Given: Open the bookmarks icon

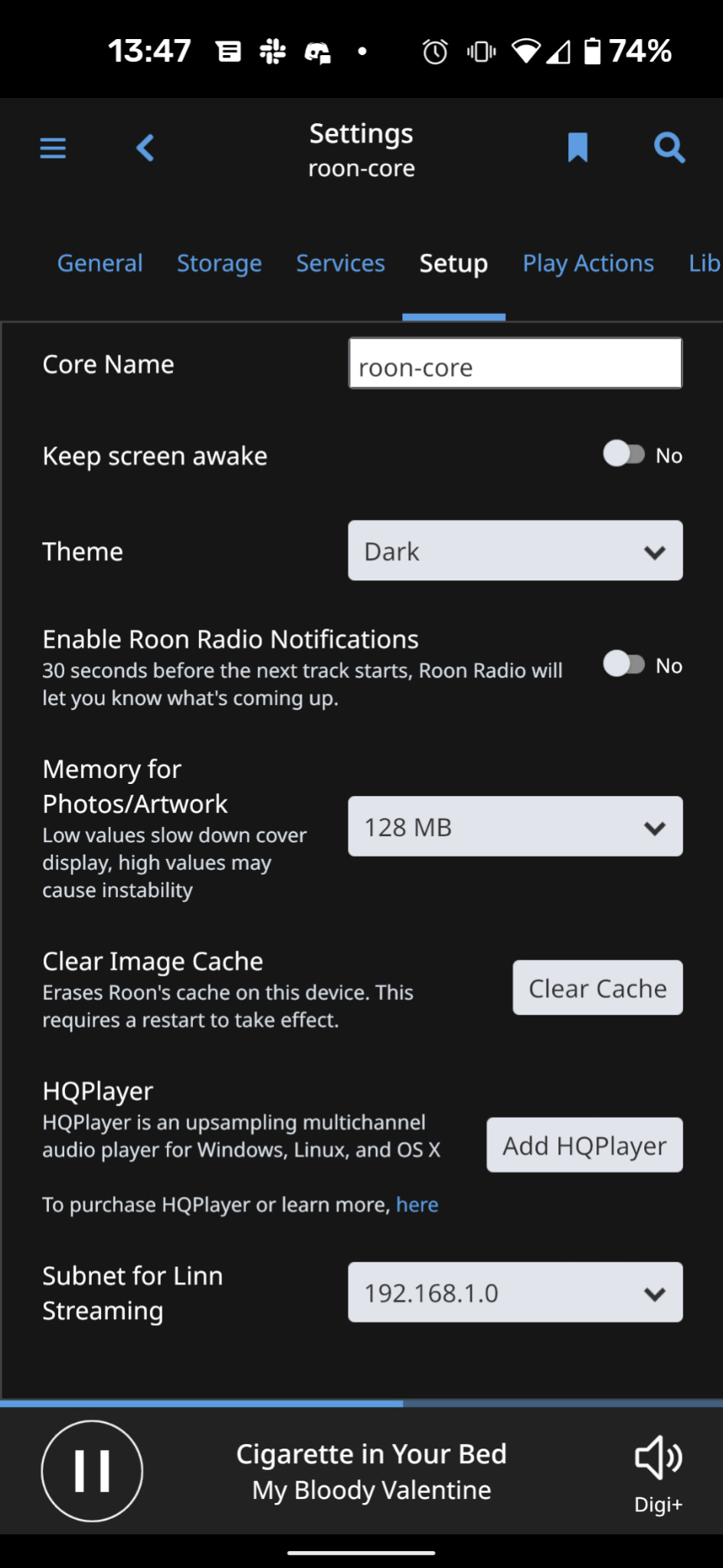Looking at the screenshot, I should 577,147.
